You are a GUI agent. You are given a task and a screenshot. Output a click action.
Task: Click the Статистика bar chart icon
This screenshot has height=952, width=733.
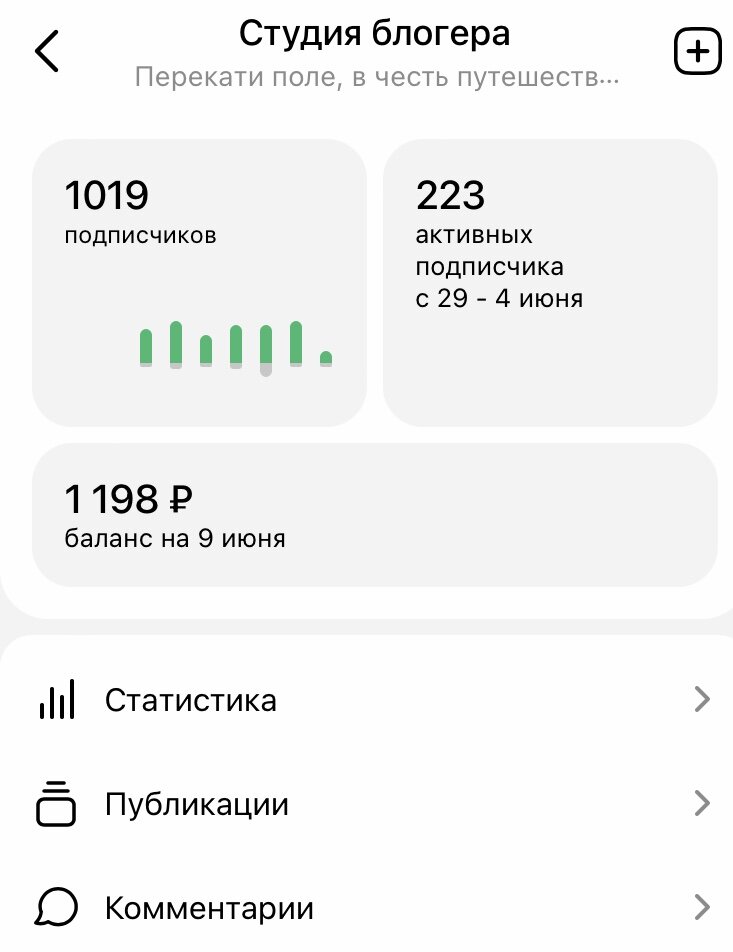click(x=57, y=700)
